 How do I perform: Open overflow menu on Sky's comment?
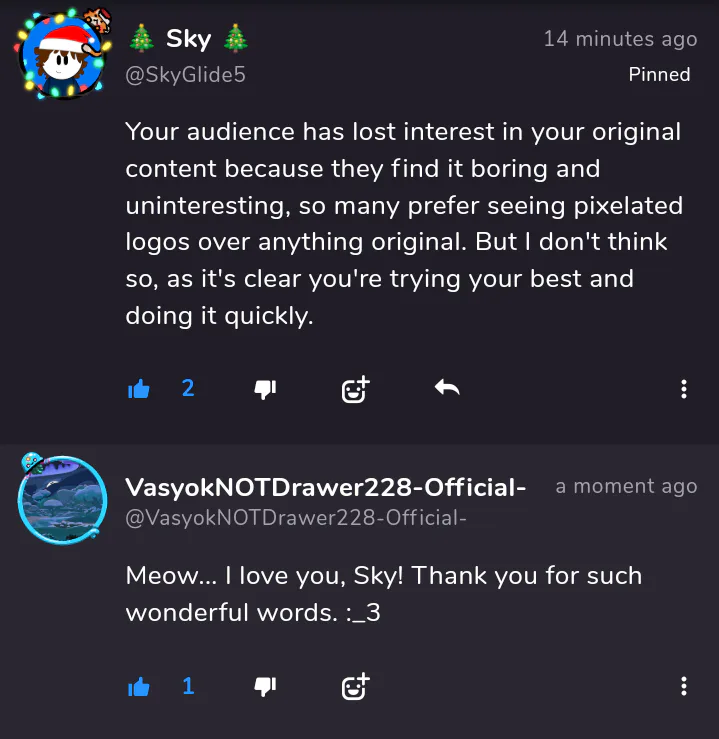(684, 389)
